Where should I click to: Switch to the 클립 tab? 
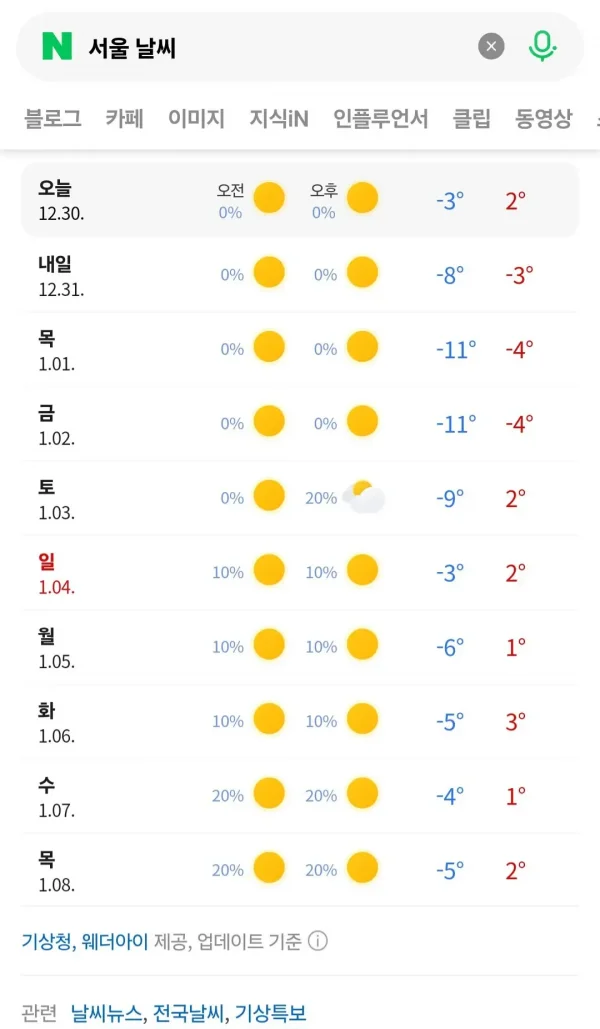pos(472,119)
